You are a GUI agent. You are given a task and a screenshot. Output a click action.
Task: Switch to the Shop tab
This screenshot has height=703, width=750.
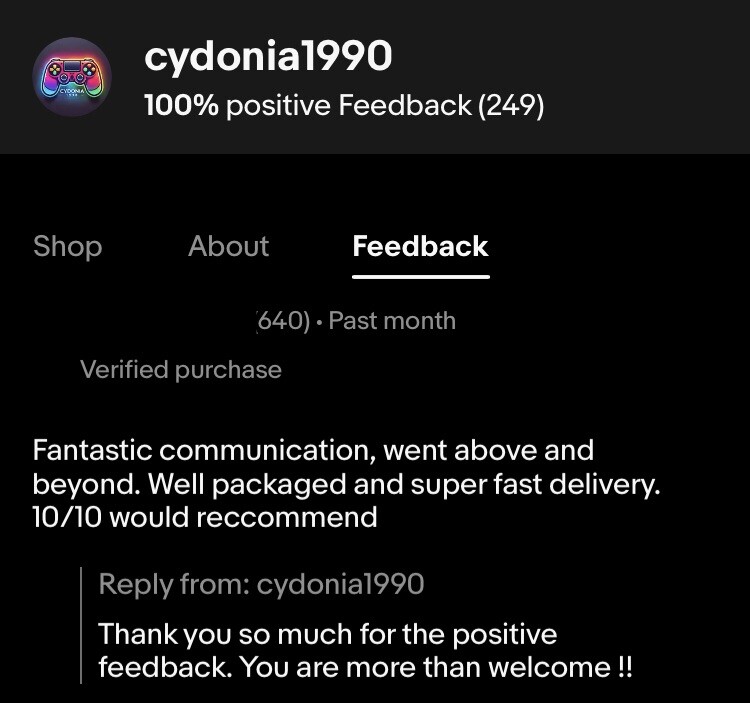click(x=67, y=246)
